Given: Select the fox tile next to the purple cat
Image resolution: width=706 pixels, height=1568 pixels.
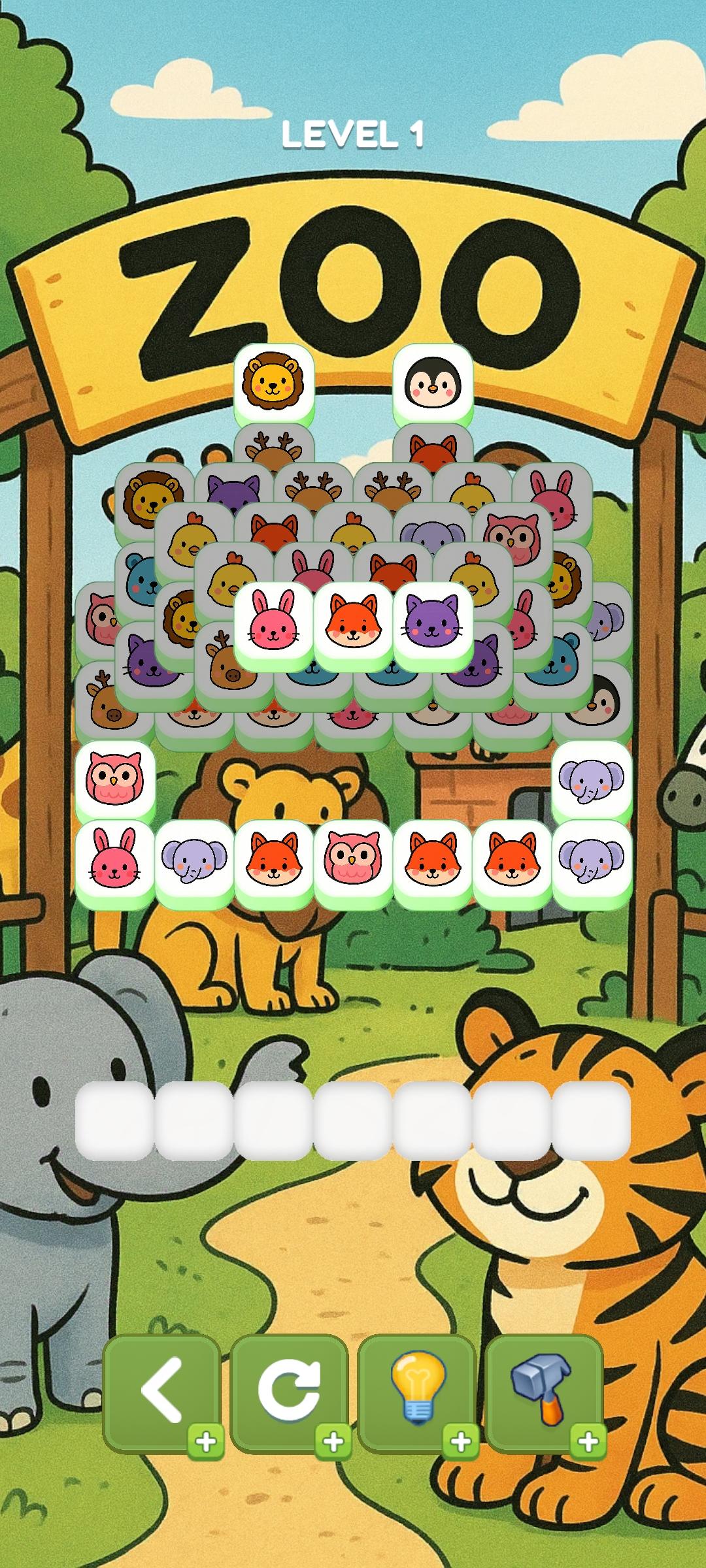Looking at the screenshot, I should click(353, 621).
